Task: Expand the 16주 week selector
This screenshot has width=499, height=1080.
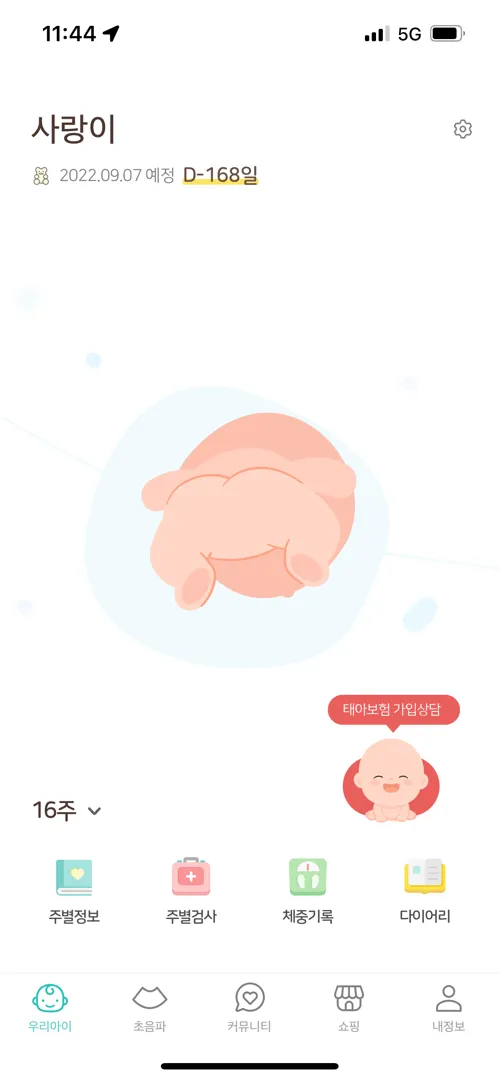Action: 67,811
